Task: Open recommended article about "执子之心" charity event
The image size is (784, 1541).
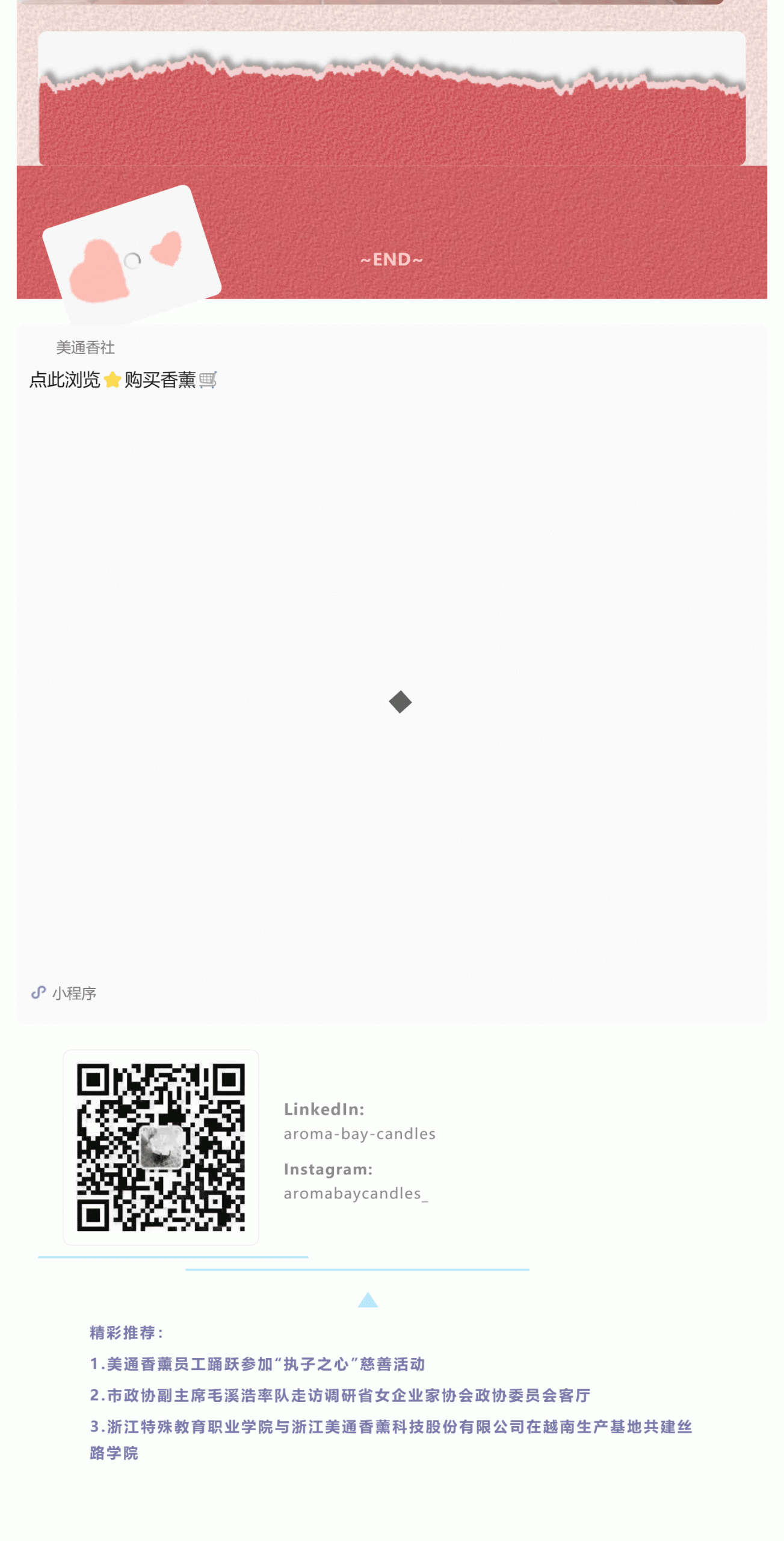Action: coord(258,1363)
